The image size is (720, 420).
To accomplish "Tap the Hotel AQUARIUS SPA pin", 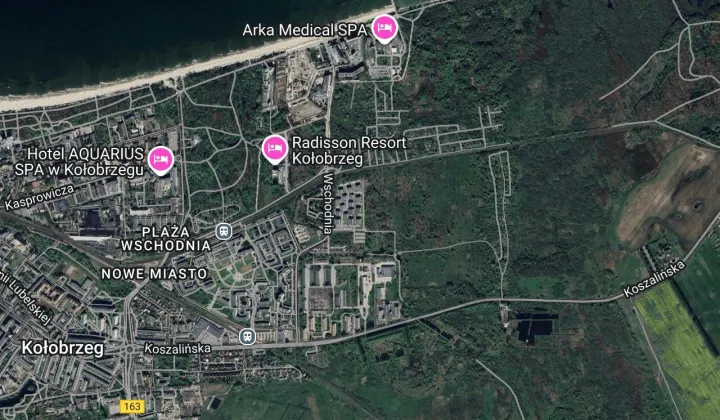I will point(160,159).
